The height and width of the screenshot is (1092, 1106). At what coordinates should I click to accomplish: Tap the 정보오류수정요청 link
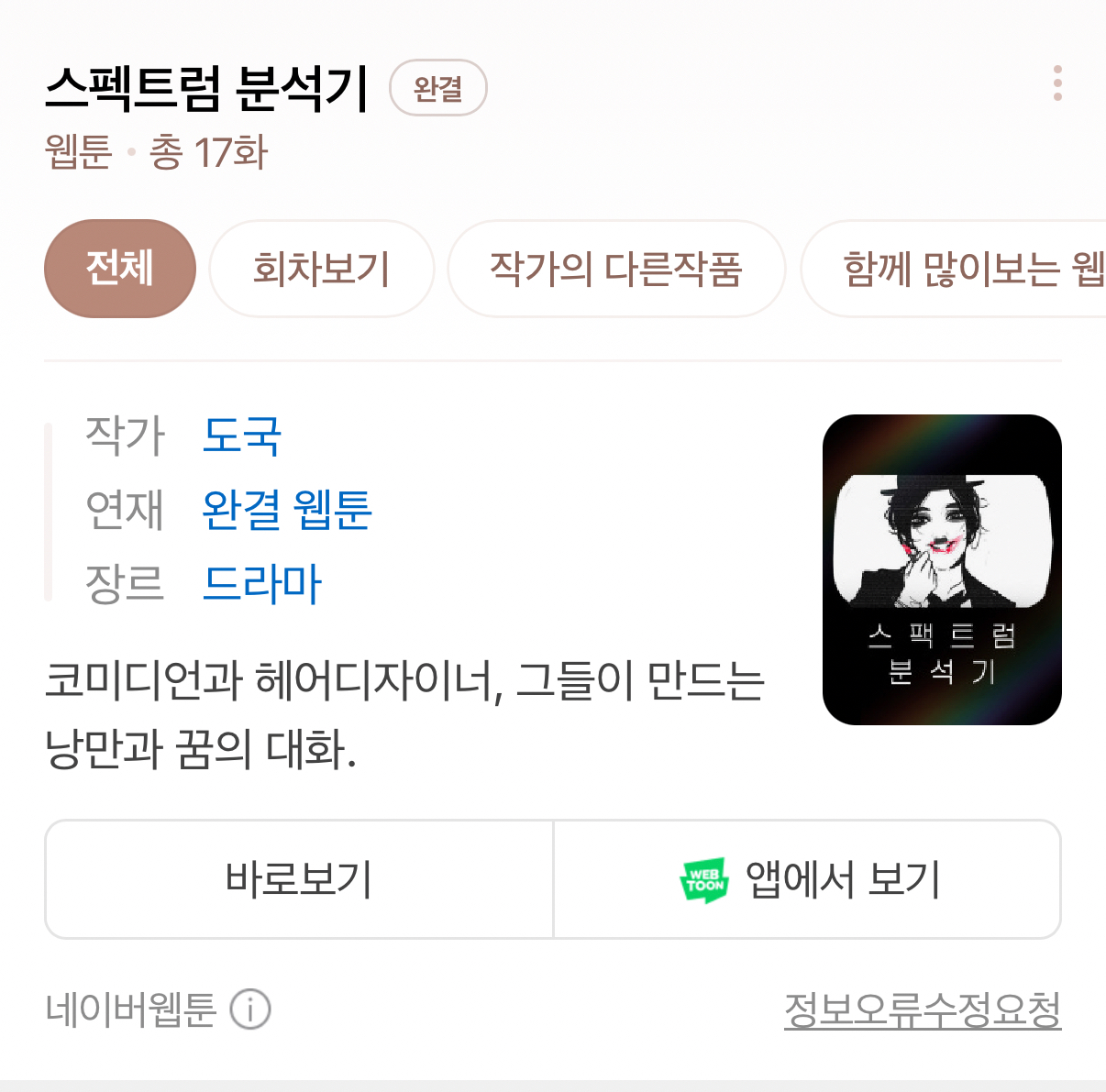point(922,1009)
